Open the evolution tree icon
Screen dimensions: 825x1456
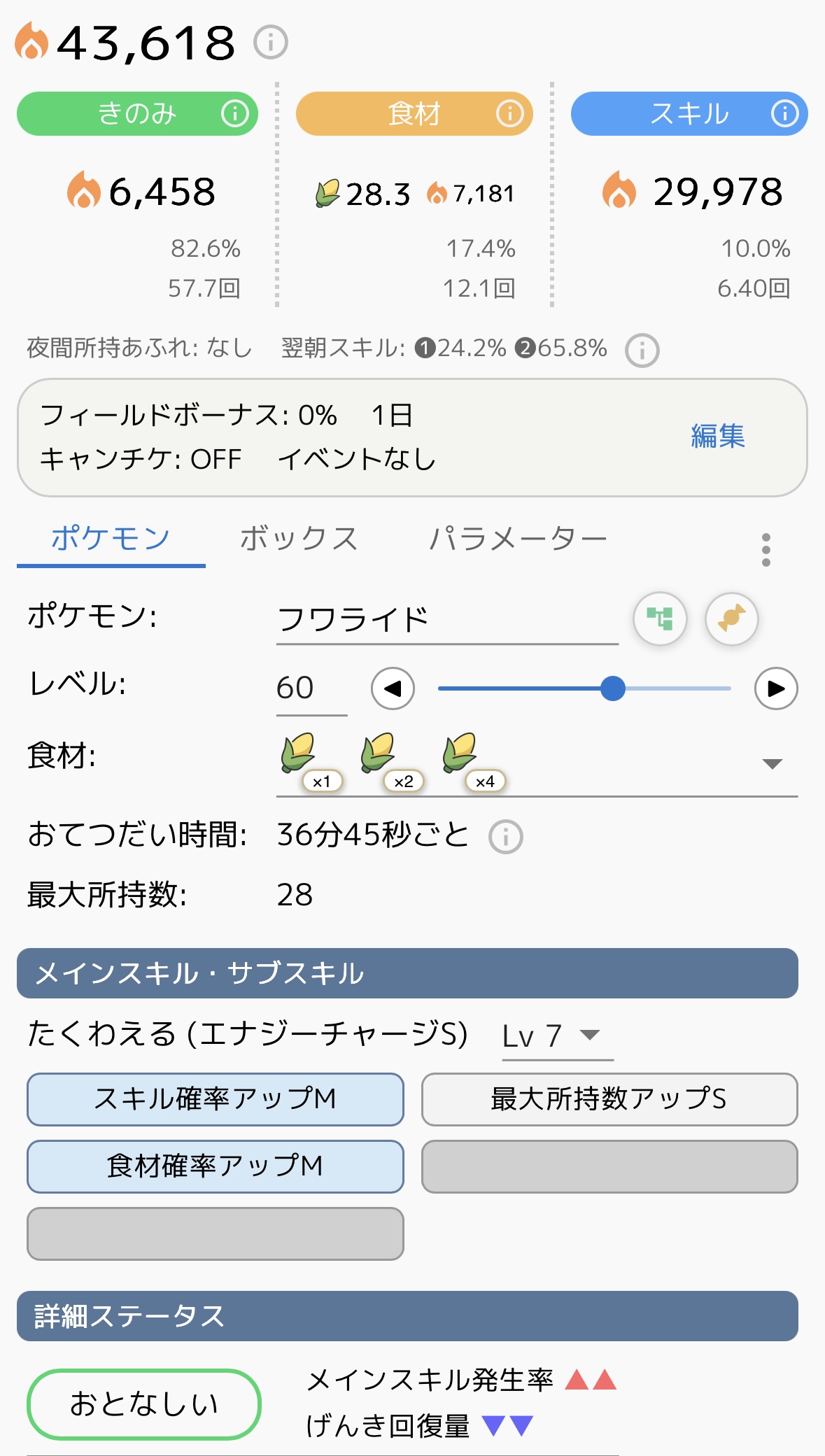tap(660, 619)
